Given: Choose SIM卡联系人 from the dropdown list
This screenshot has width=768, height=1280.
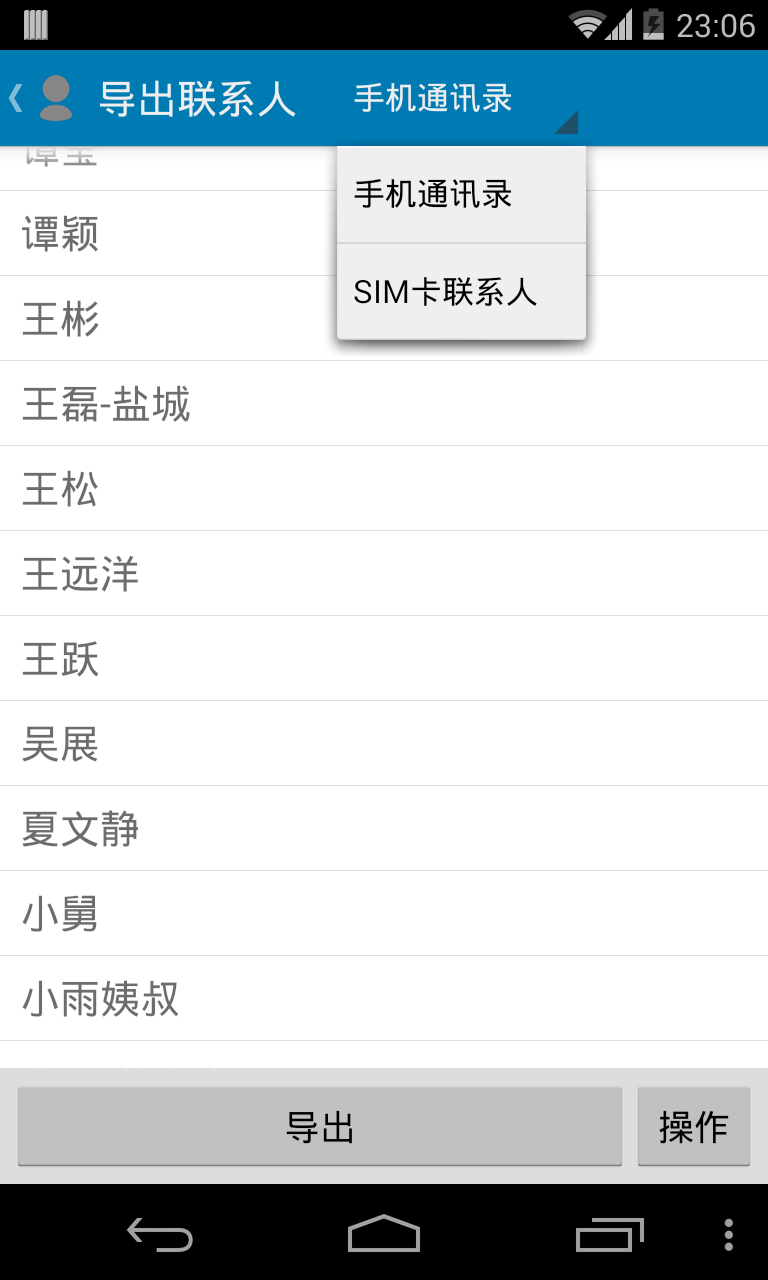Looking at the screenshot, I should 460,292.
